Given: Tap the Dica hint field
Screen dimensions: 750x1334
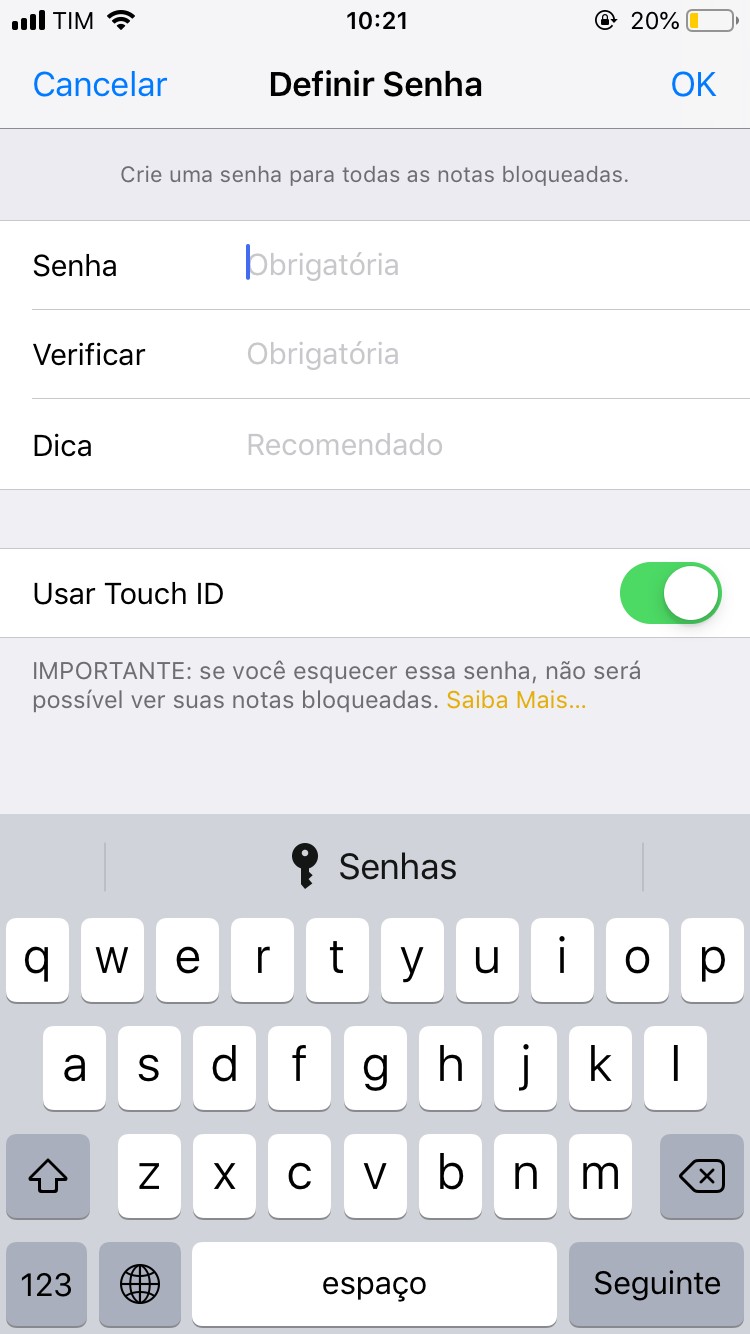Looking at the screenshot, I should click(x=480, y=444).
